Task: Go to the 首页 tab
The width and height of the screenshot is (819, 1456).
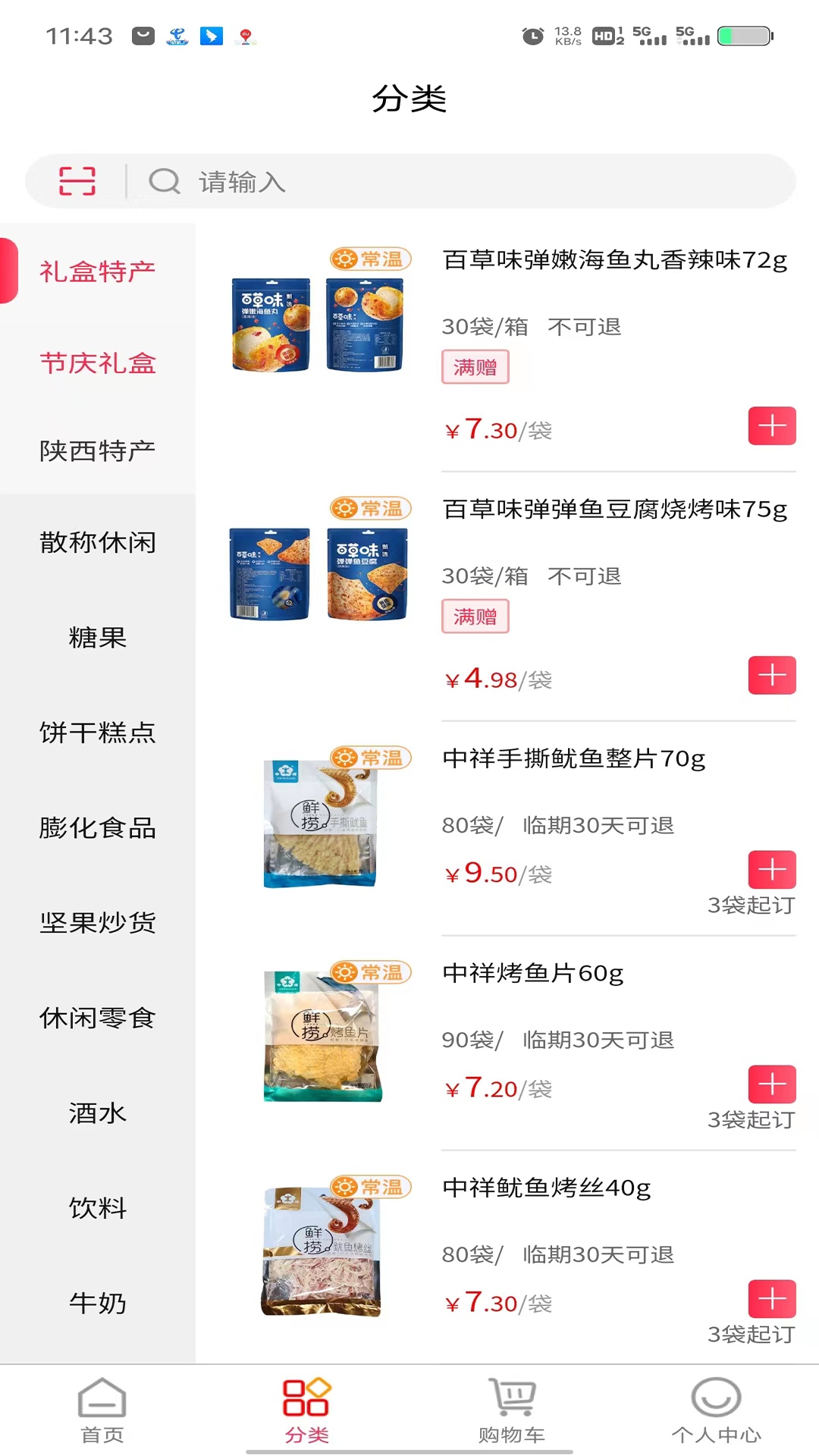Action: point(102,1409)
